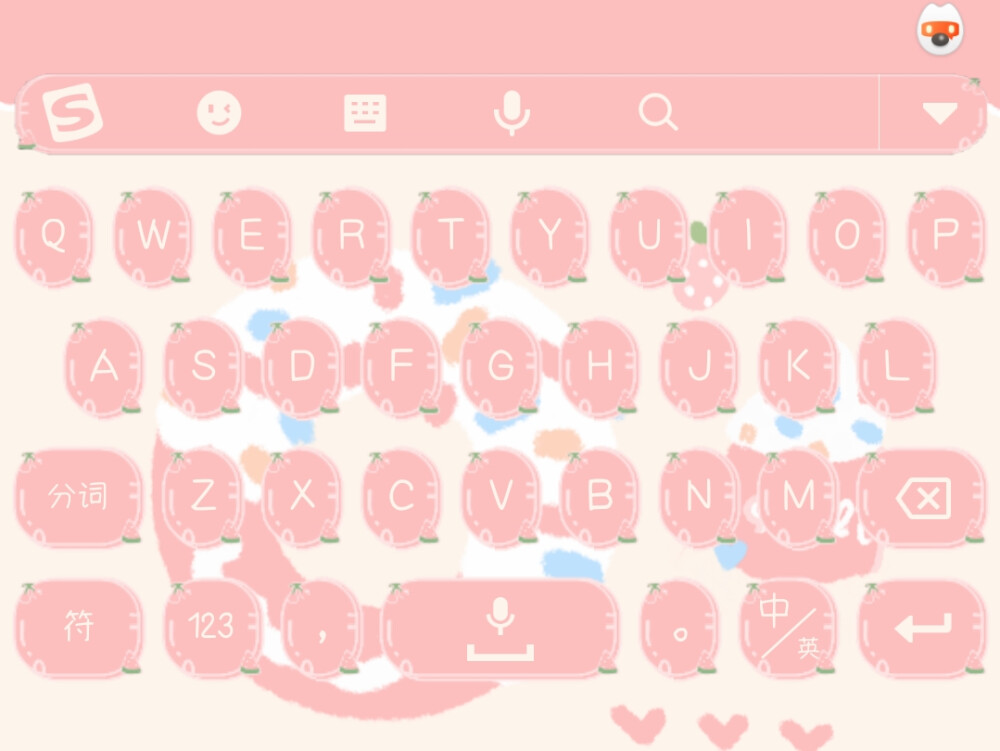Tap the space bar with microphone
1000x751 pixels.
[x=500, y=627]
